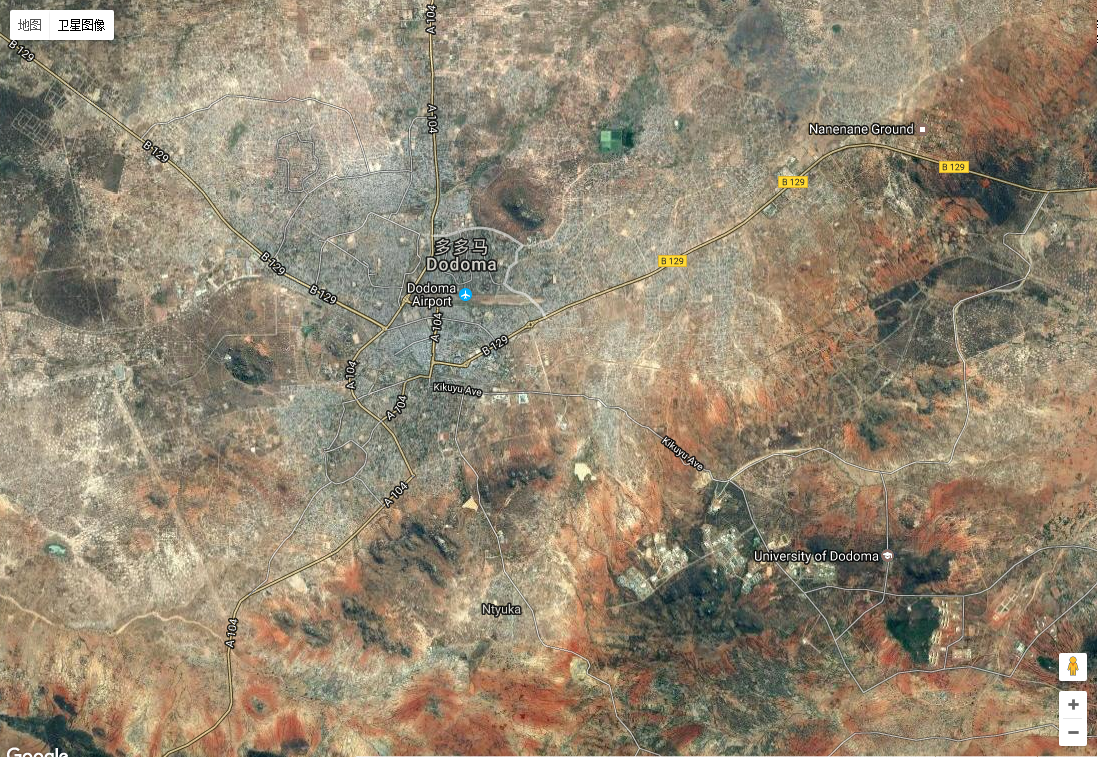Zoom in with the plus button

[x=1073, y=704]
